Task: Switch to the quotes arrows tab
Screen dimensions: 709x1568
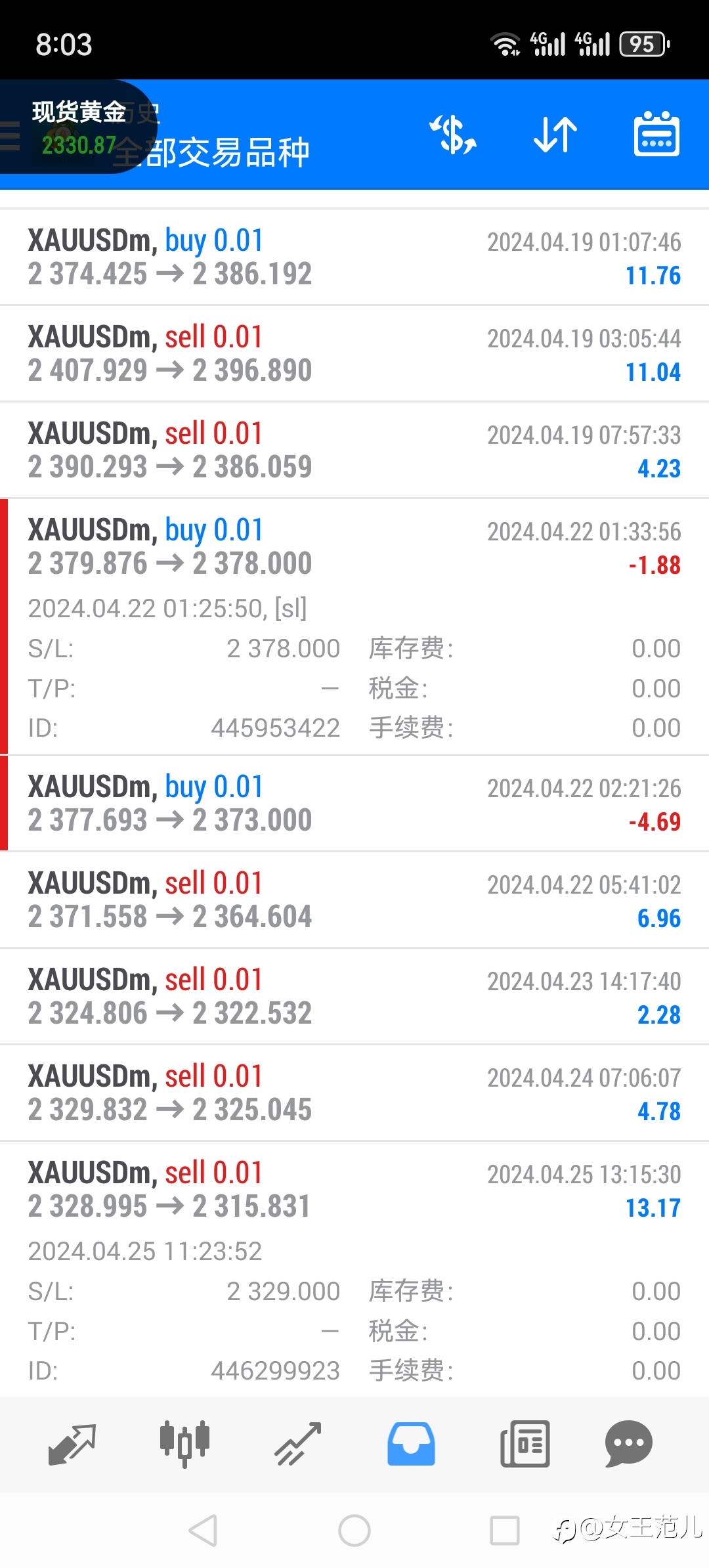Action: [x=72, y=1445]
